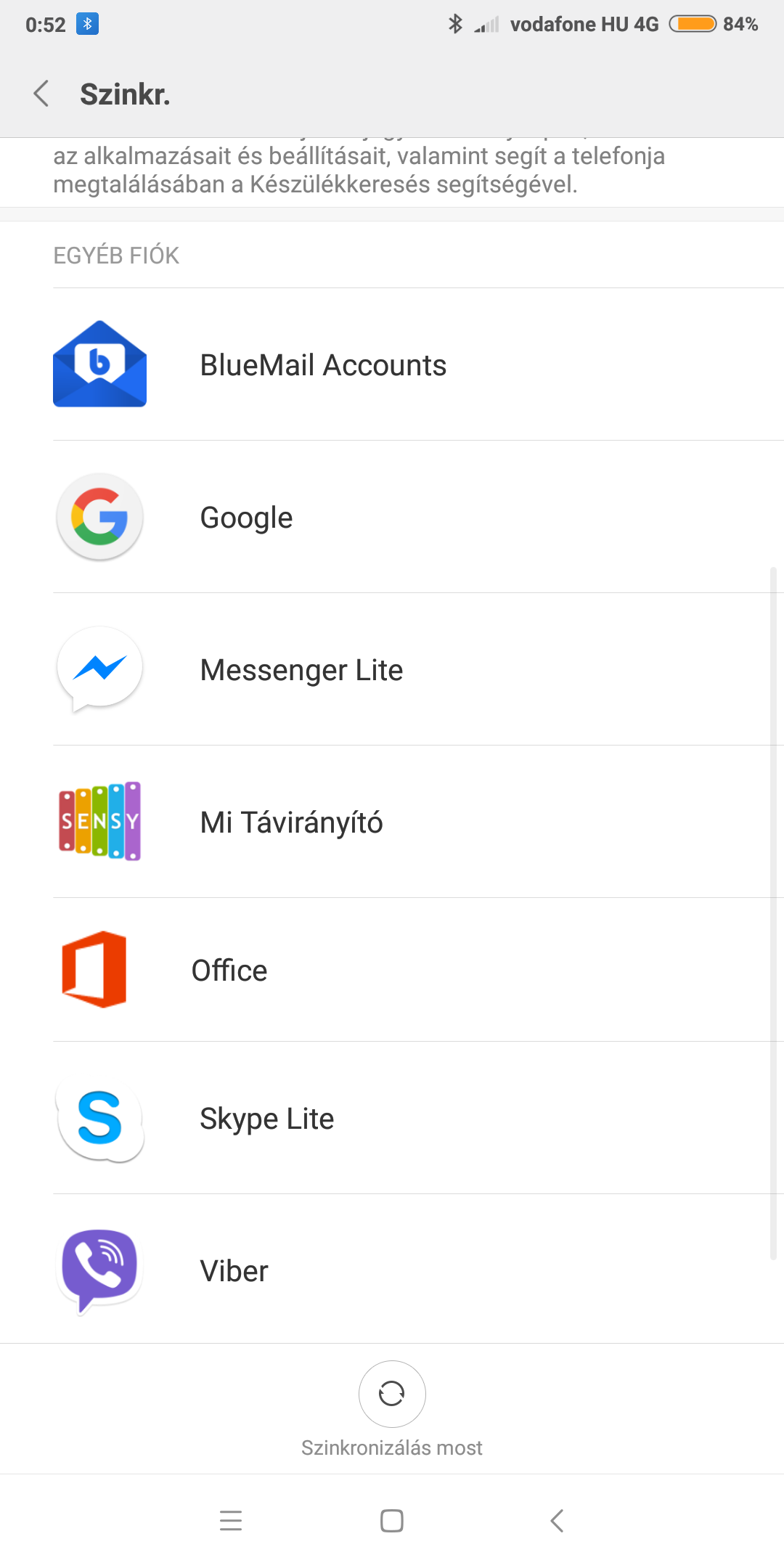The width and height of the screenshot is (784, 1568).
Task: Open Mi Távirányító account settings
Action: tap(392, 822)
